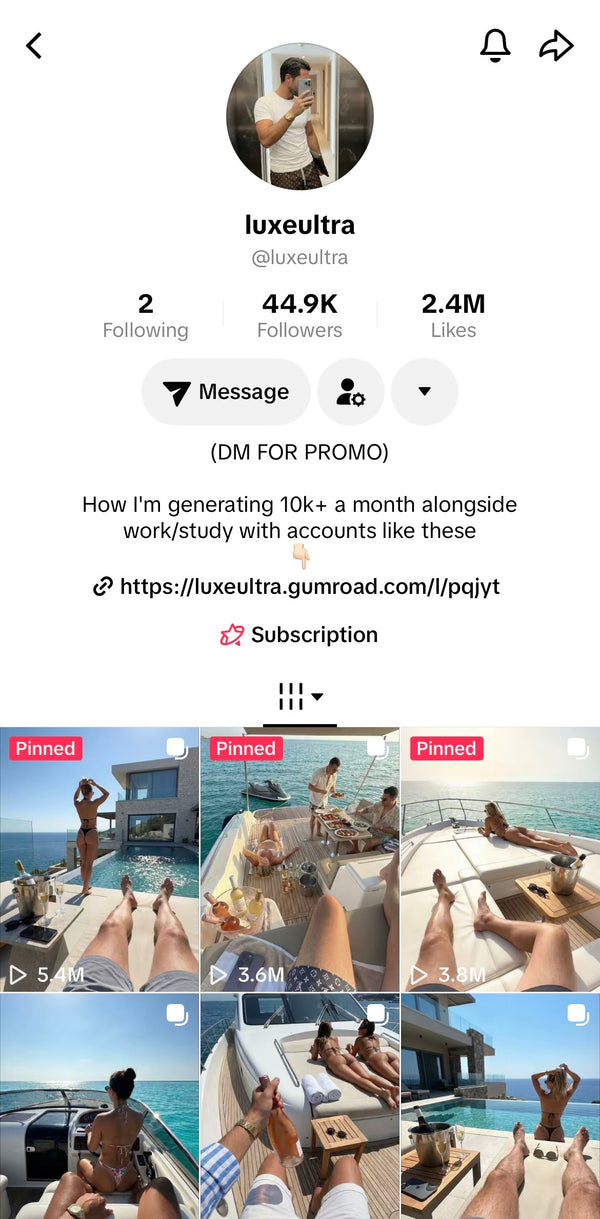Open post with rosé bottle on yacht
Viewport: 600px width, 1219px height.
300,1105
